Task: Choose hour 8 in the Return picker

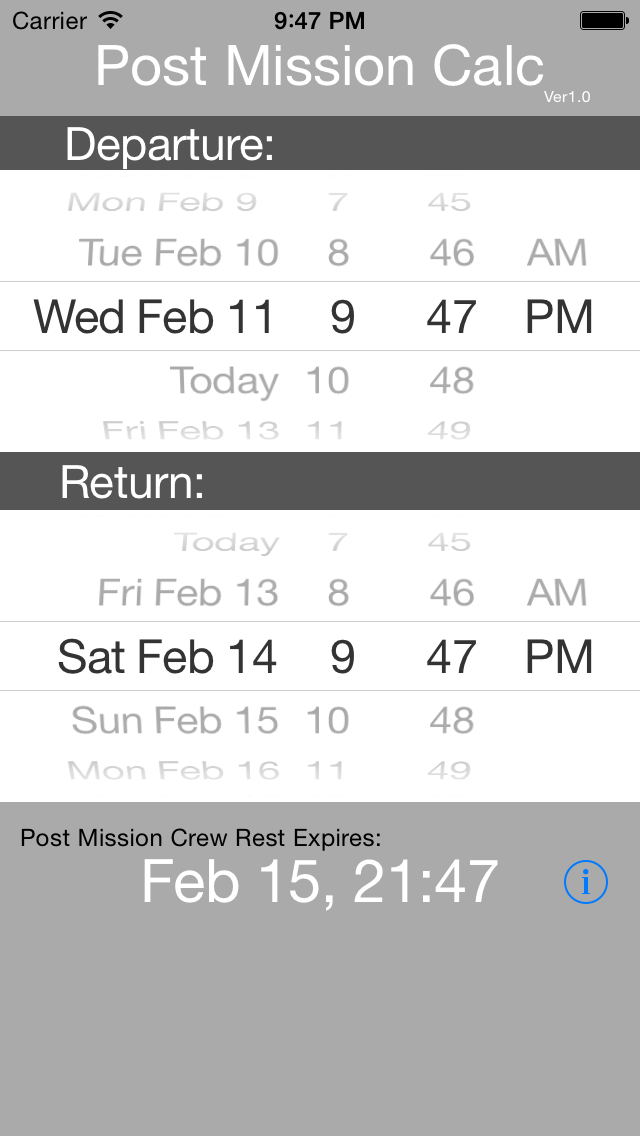Action: click(338, 593)
